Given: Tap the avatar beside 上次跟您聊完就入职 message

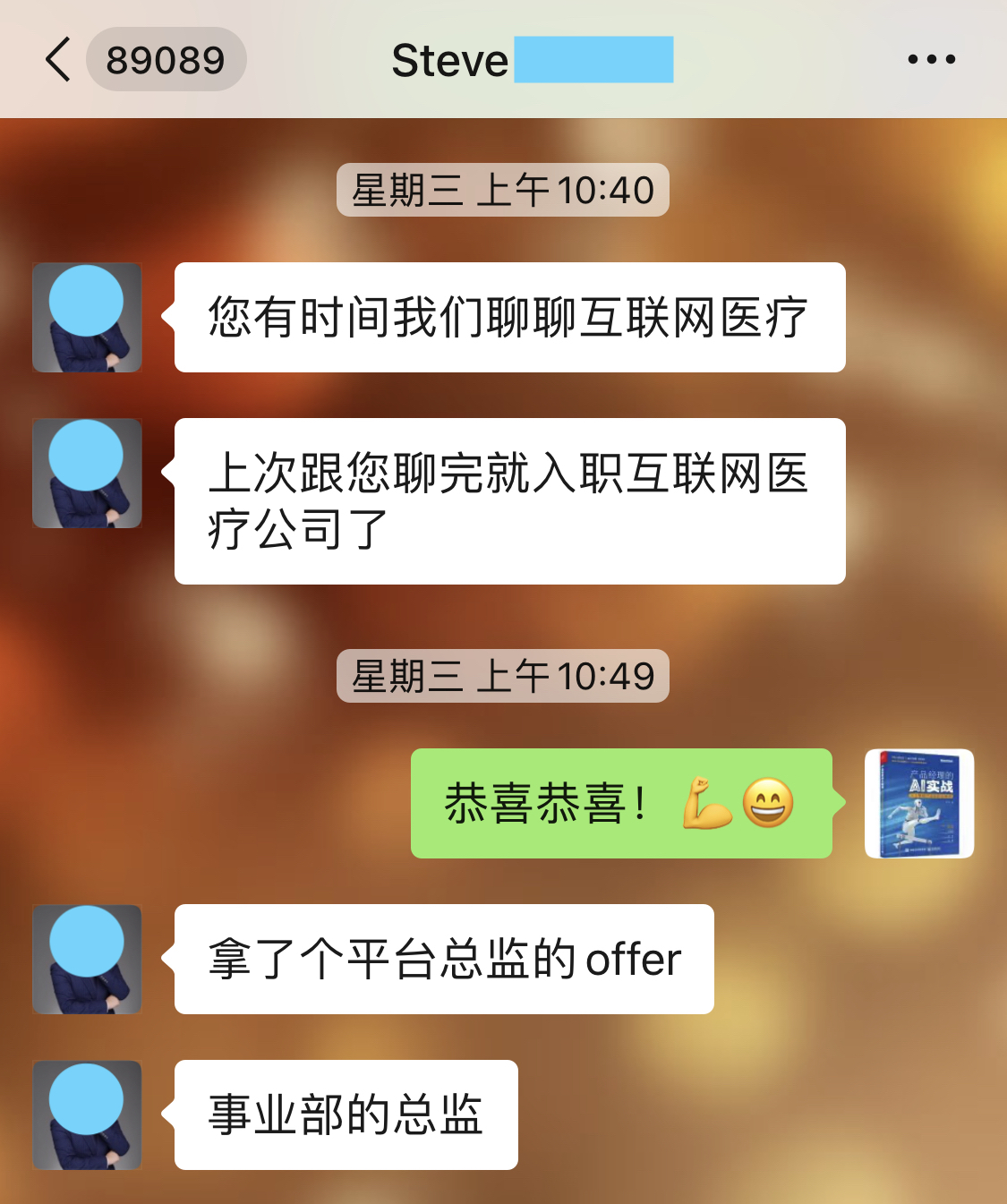Looking at the screenshot, I should point(87,474).
